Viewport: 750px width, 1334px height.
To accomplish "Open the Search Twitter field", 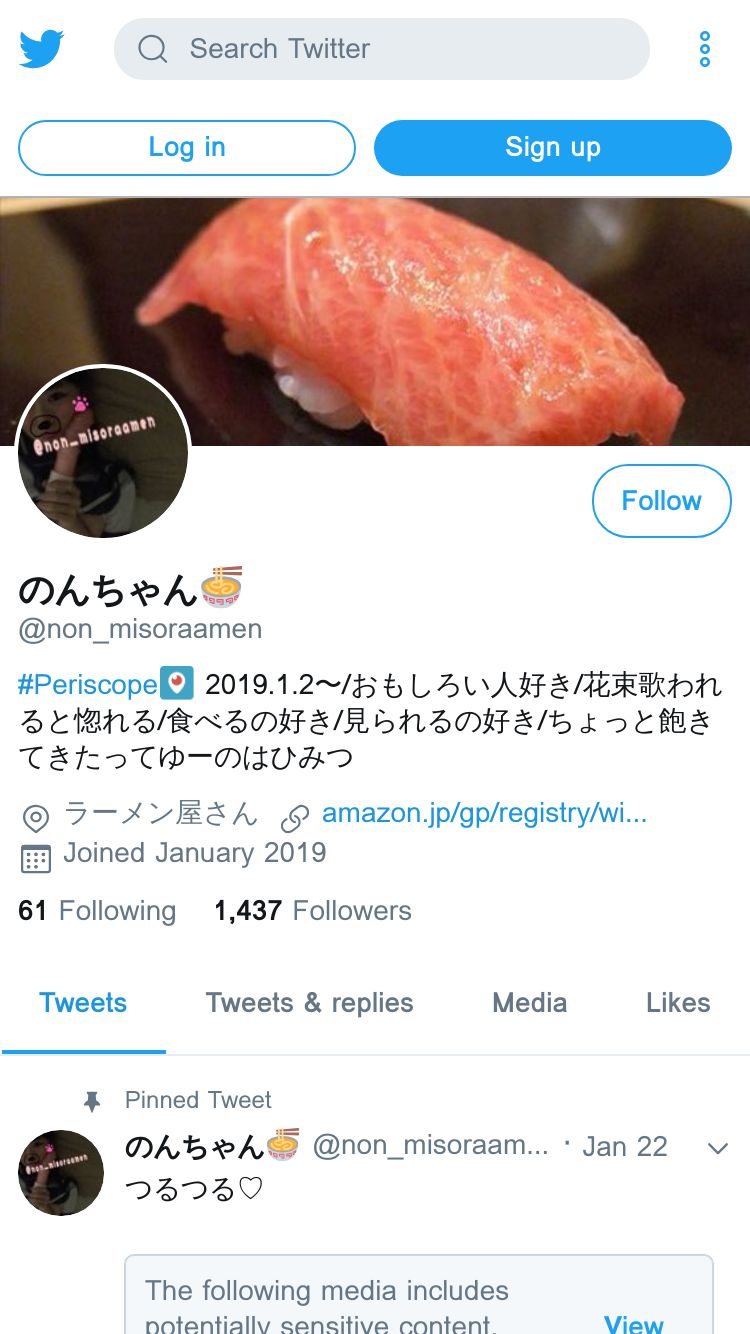I will (x=382, y=49).
